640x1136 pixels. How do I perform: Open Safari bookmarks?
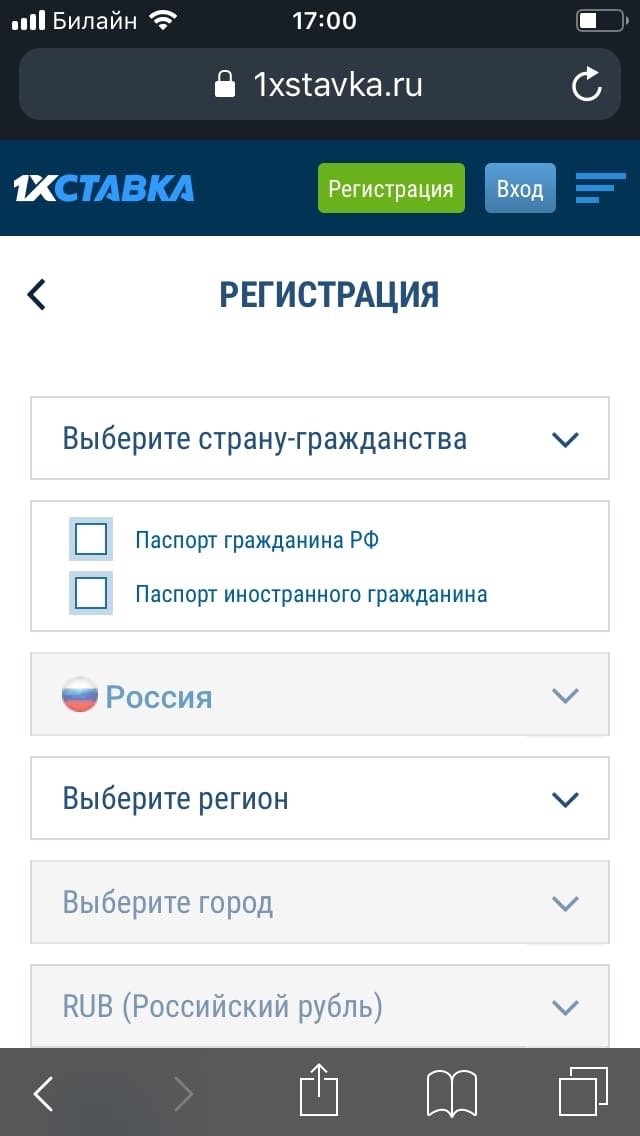click(452, 1093)
